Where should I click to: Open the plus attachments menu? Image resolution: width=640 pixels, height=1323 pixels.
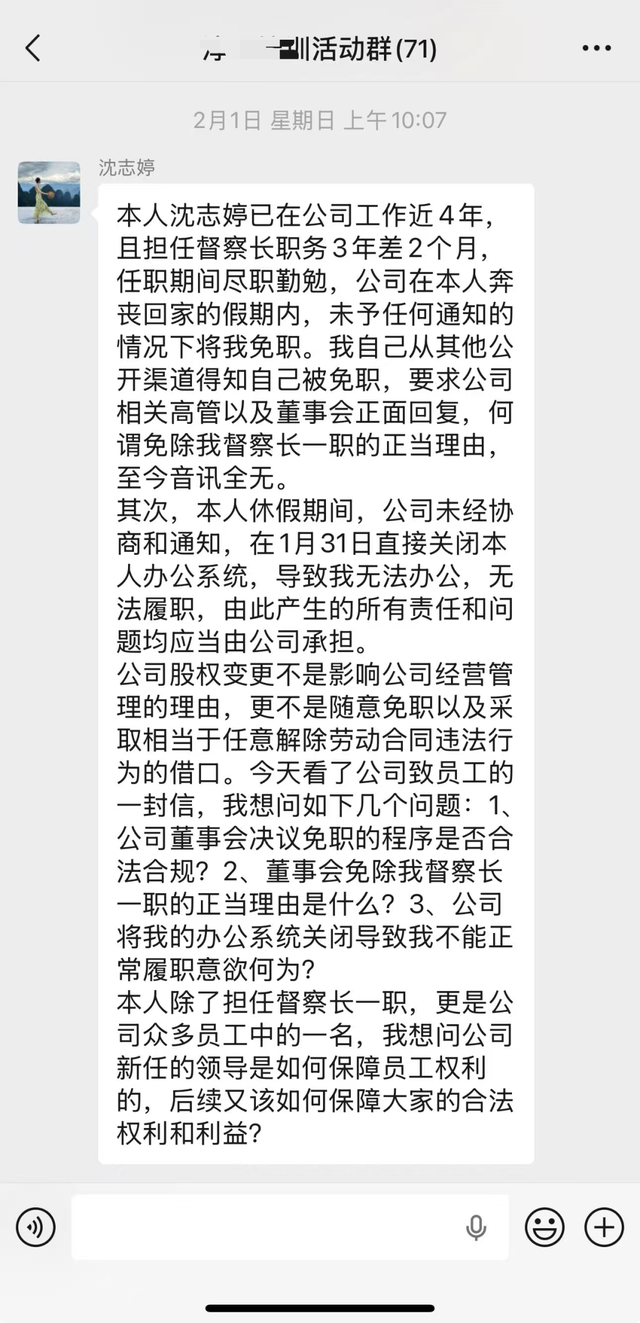pos(604,1226)
